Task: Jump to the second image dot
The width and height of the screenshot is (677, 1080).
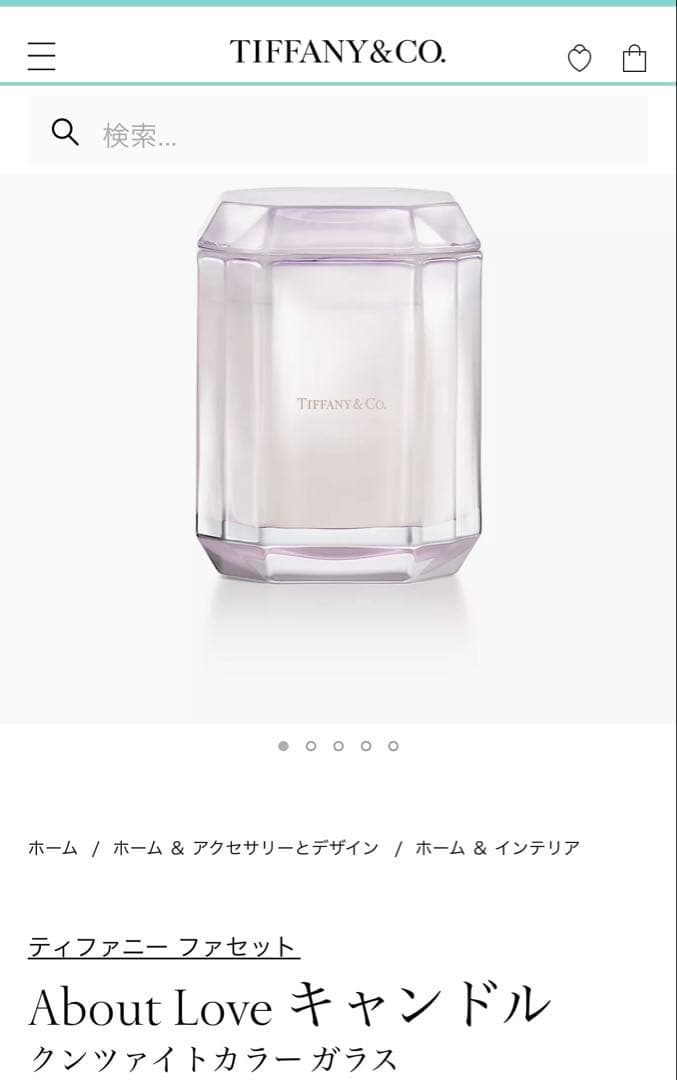Action: tap(311, 746)
